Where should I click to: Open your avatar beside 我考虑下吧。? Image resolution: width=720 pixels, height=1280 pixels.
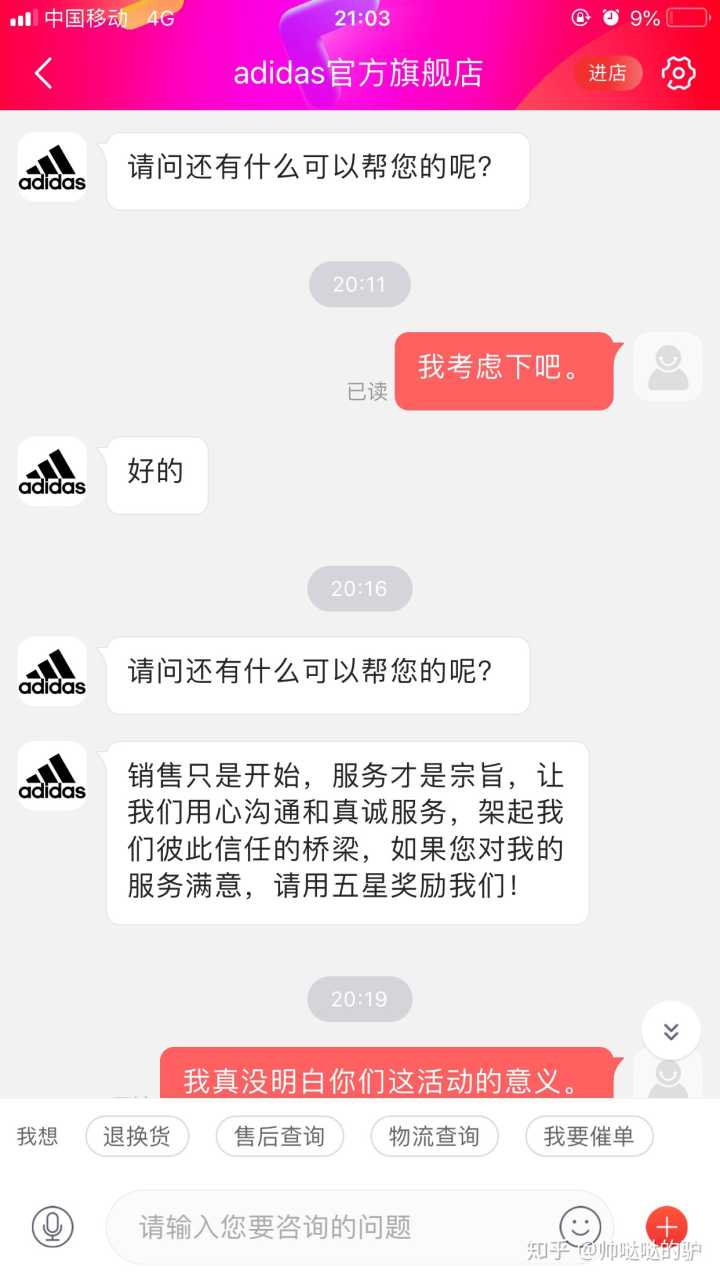(668, 367)
